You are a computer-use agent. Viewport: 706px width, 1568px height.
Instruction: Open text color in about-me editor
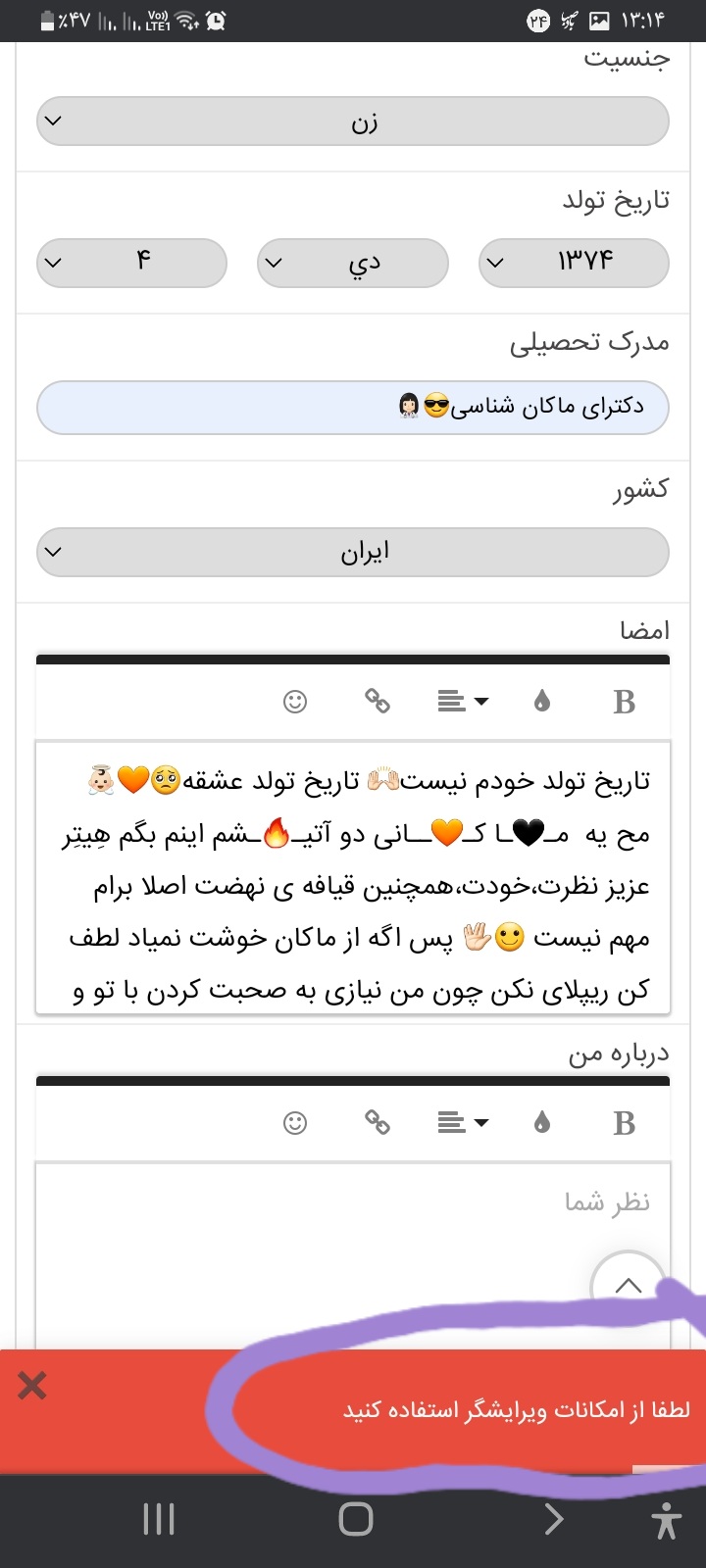point(542,1123)
